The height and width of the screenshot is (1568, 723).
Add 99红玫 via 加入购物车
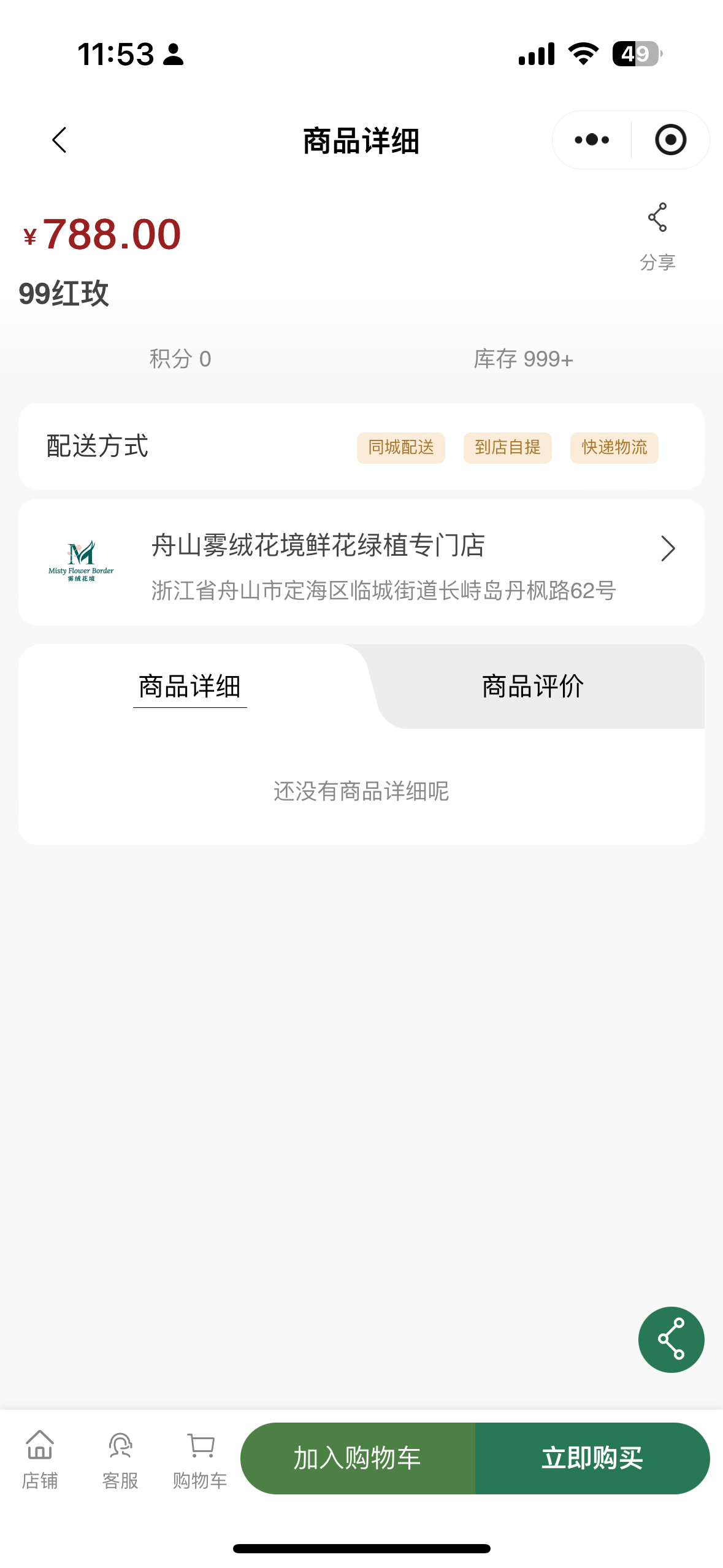click(x=358, y=1458)
